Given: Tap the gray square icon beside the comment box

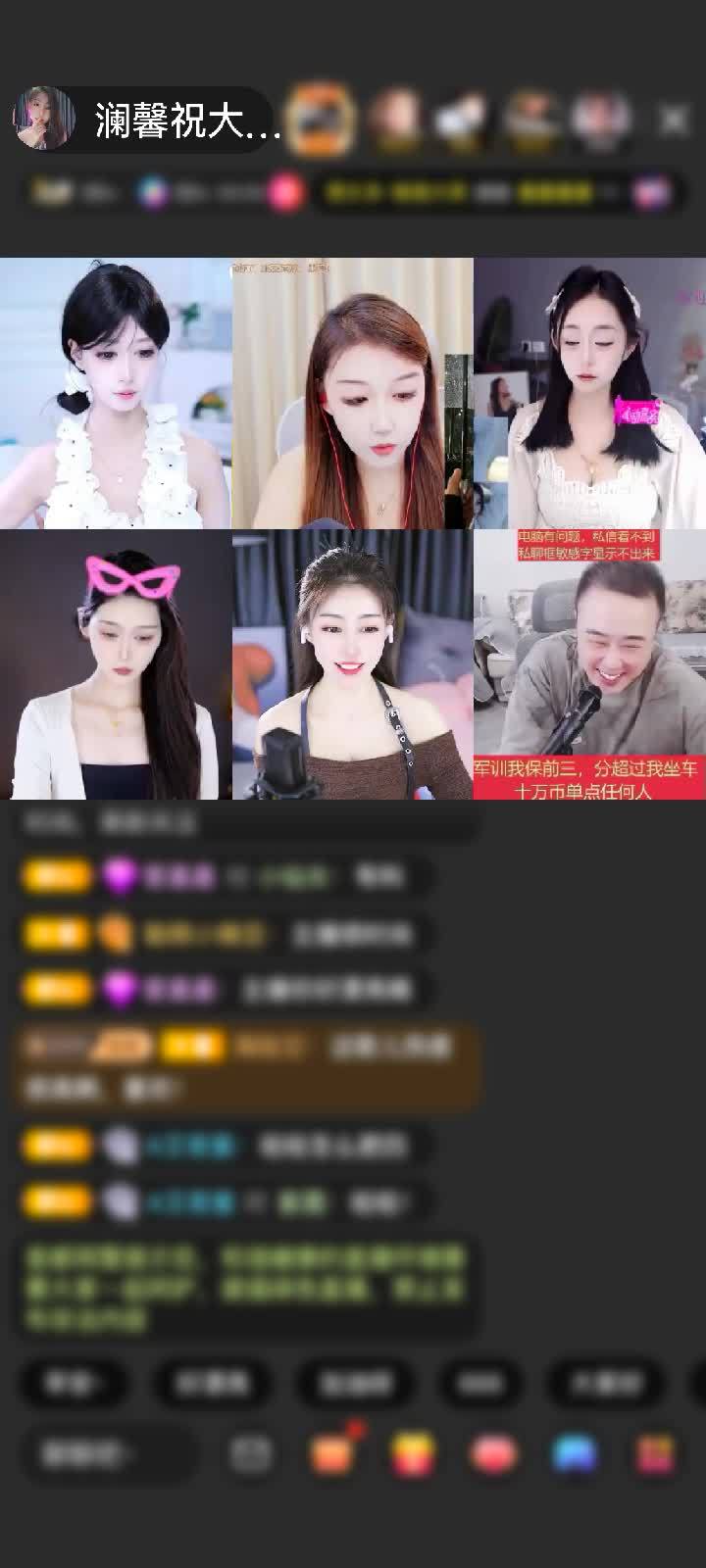Looking at the screenshot, I should [251, 1454].
